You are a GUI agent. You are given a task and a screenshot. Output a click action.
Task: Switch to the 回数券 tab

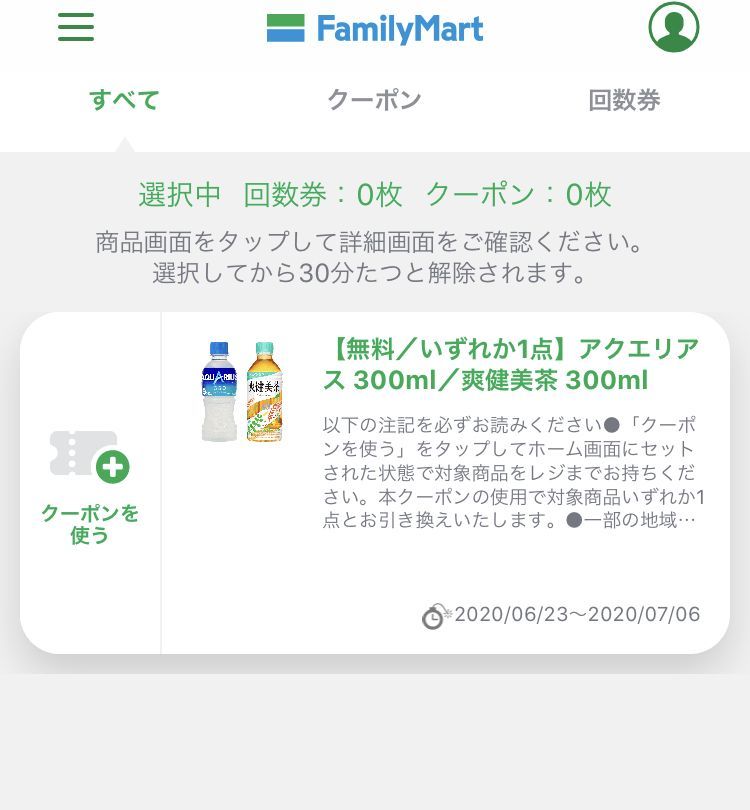pos(624,100)
